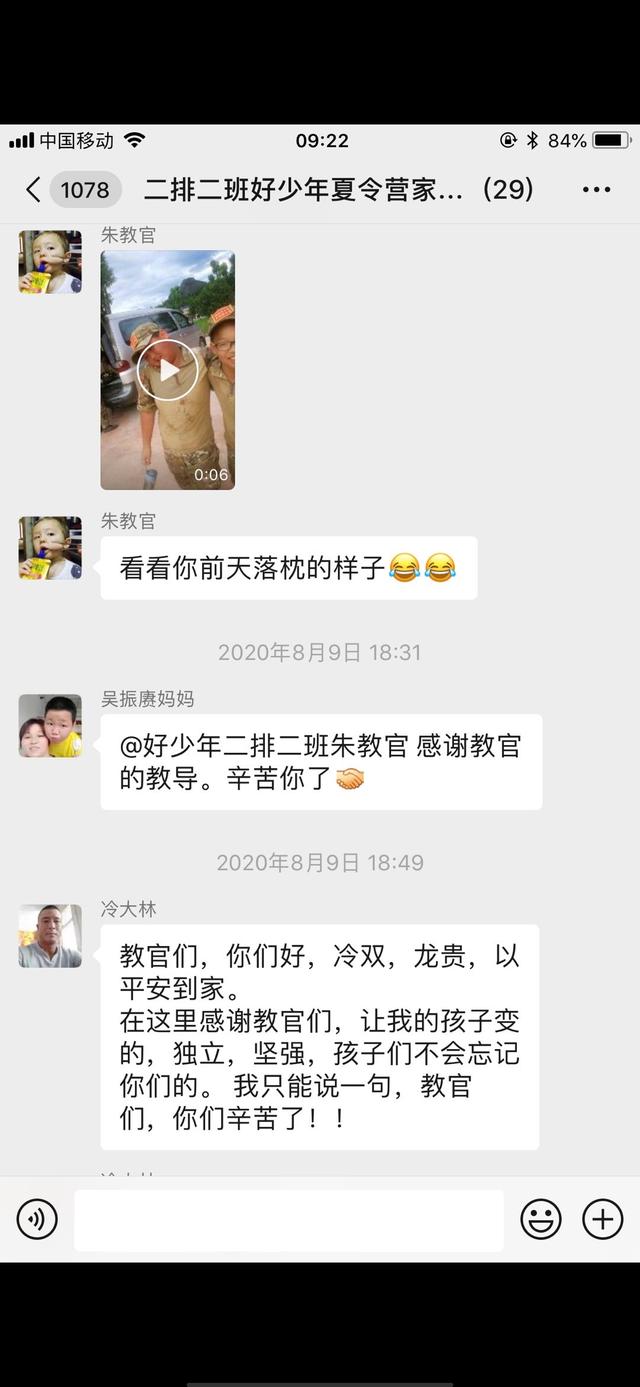Switch to voice message input
The image size is (640, 1387).
(x=37, y=1219)
